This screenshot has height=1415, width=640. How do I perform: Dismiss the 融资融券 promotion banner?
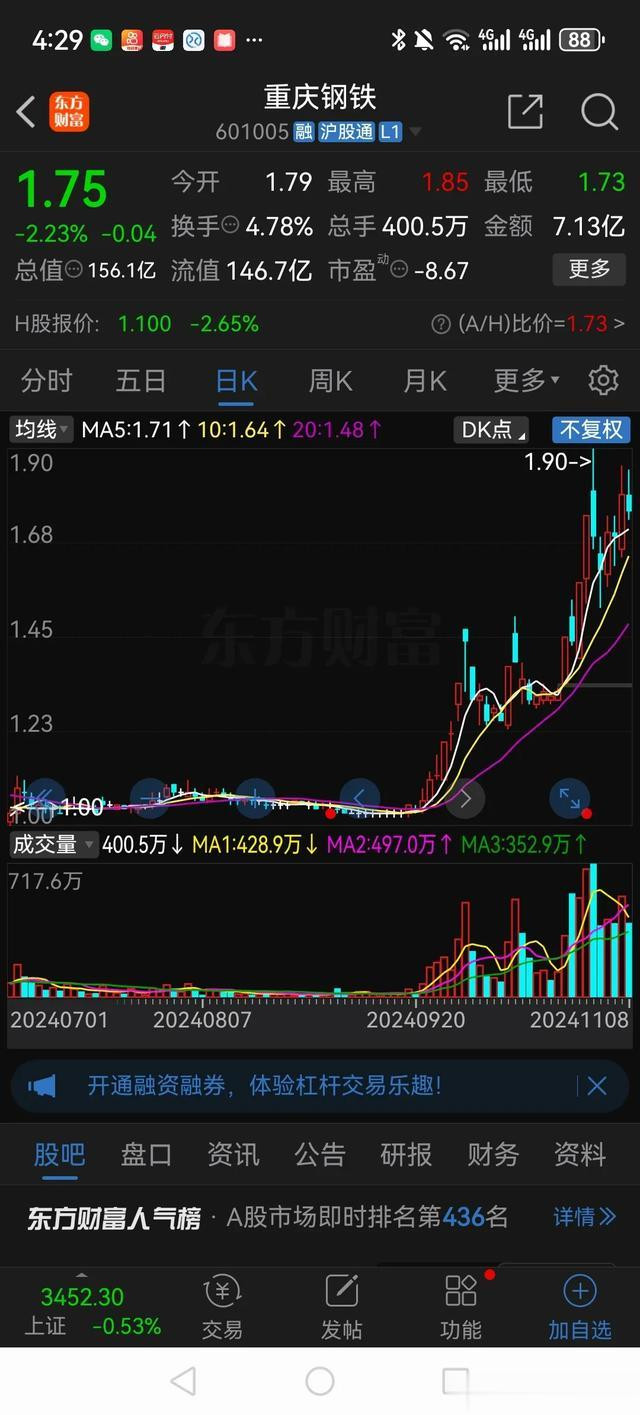tap(597, 1086)
